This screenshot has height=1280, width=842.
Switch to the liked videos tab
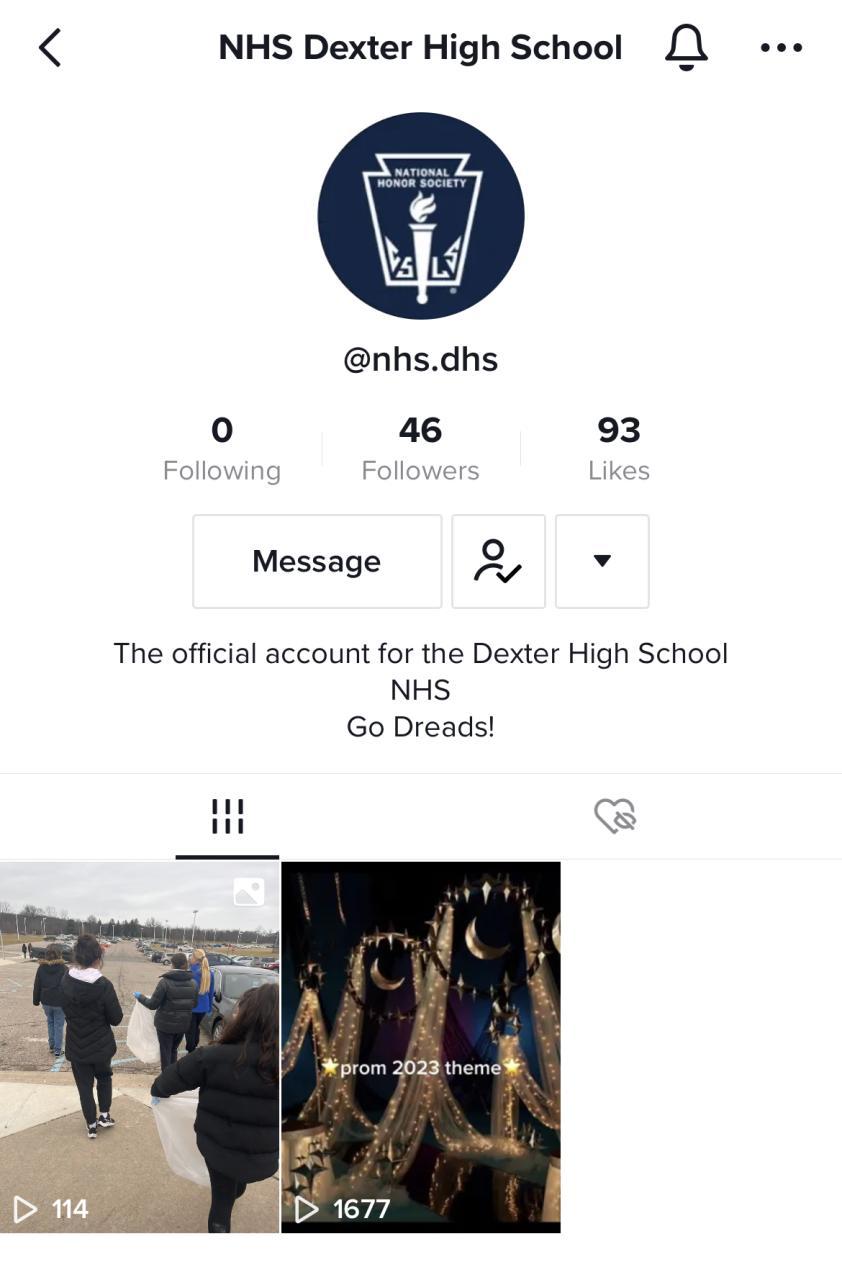(615, 816)
